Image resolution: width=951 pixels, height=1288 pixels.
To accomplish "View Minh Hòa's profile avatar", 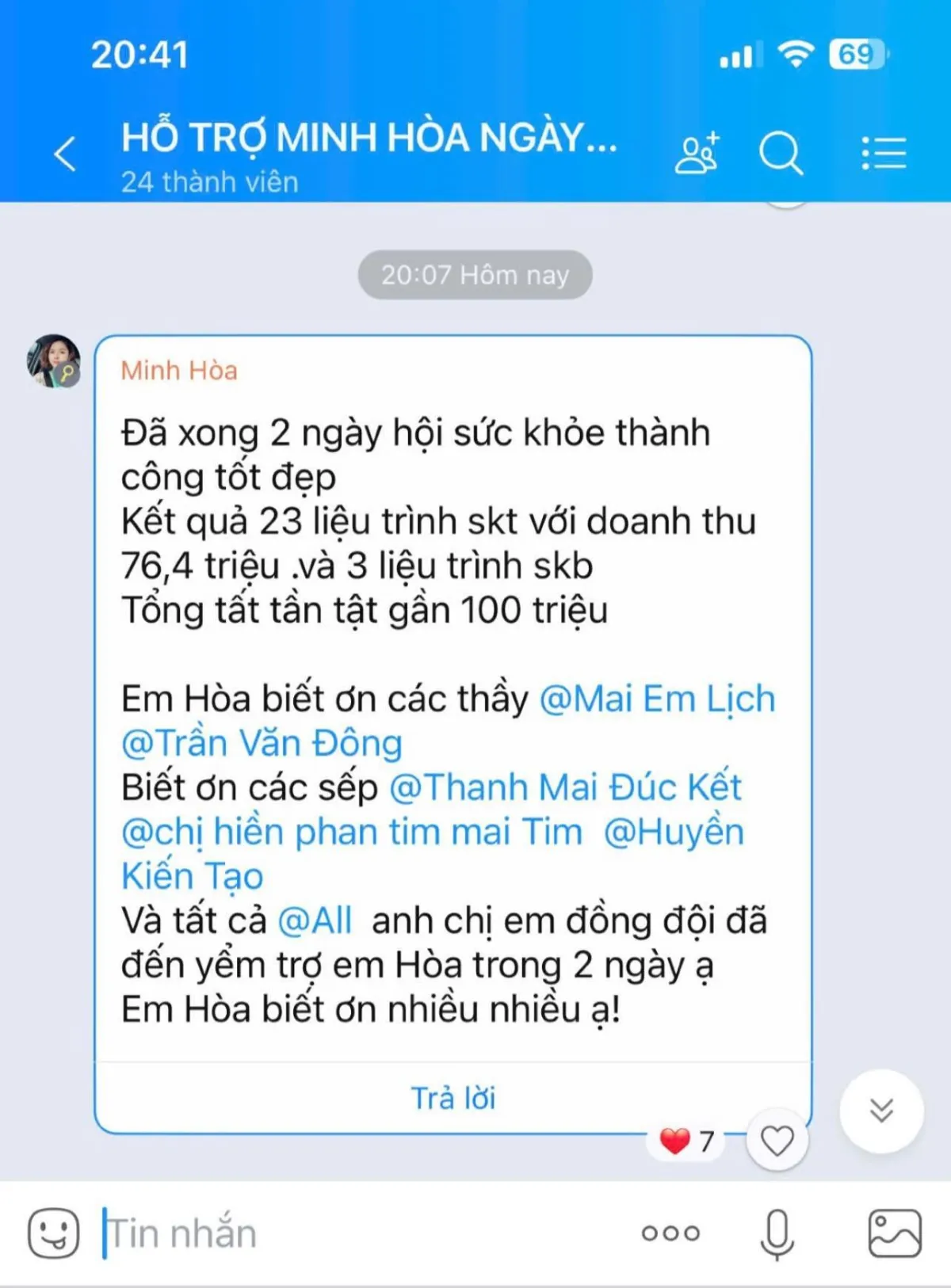I will point(54,360).
